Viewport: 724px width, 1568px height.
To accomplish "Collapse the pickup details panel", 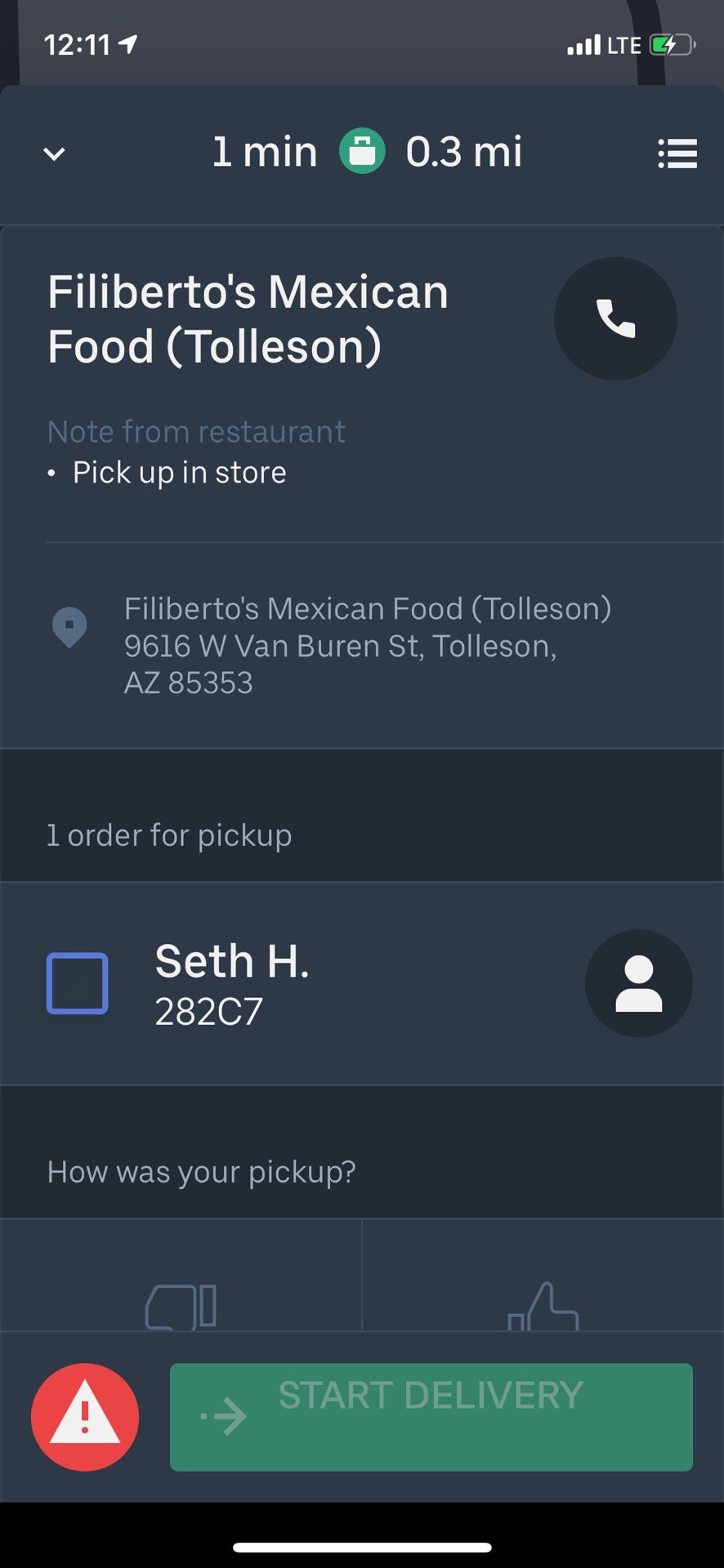I will coord(54,154).
